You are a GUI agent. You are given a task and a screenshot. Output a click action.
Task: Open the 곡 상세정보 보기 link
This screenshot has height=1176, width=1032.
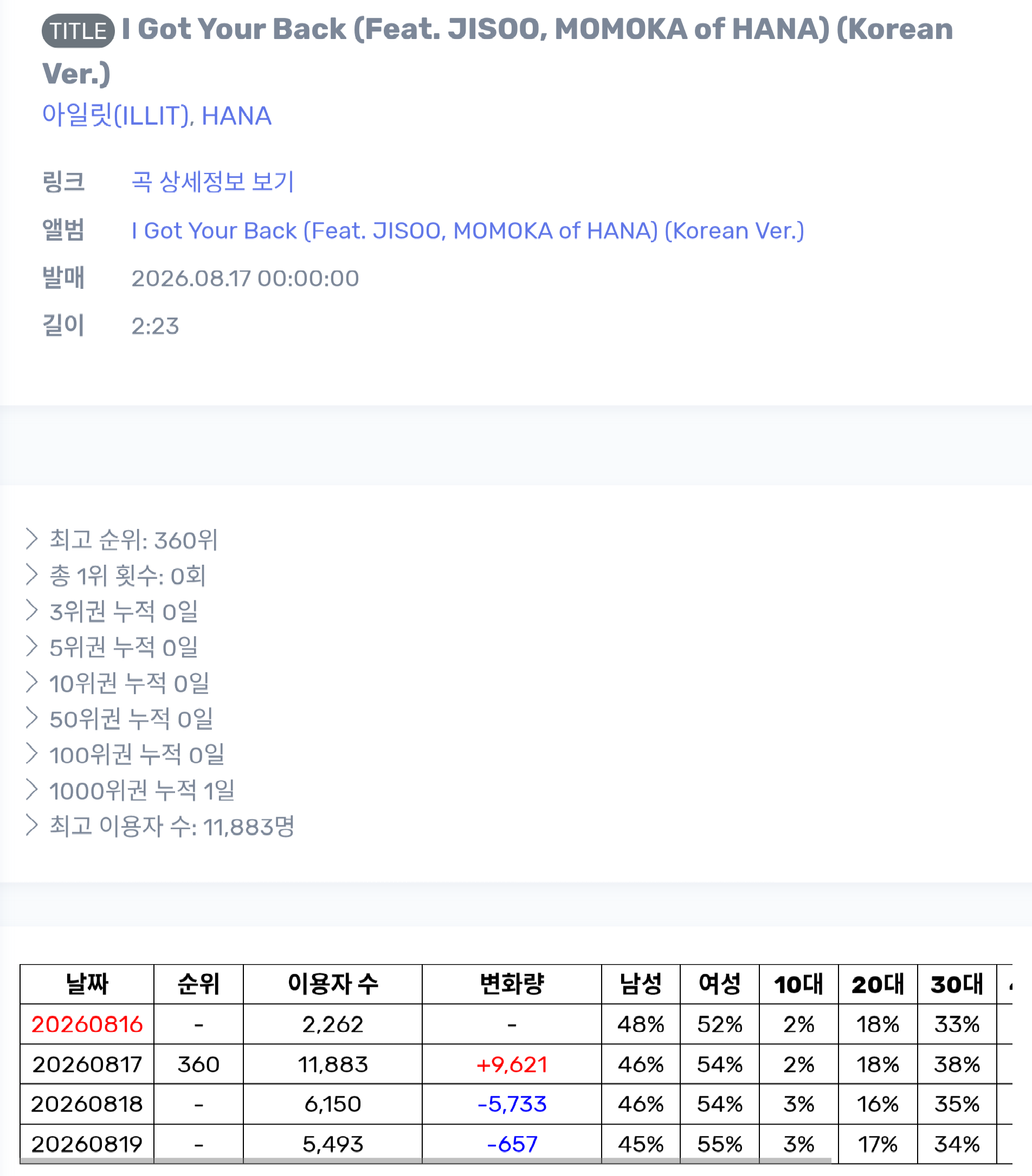point(212,182)
